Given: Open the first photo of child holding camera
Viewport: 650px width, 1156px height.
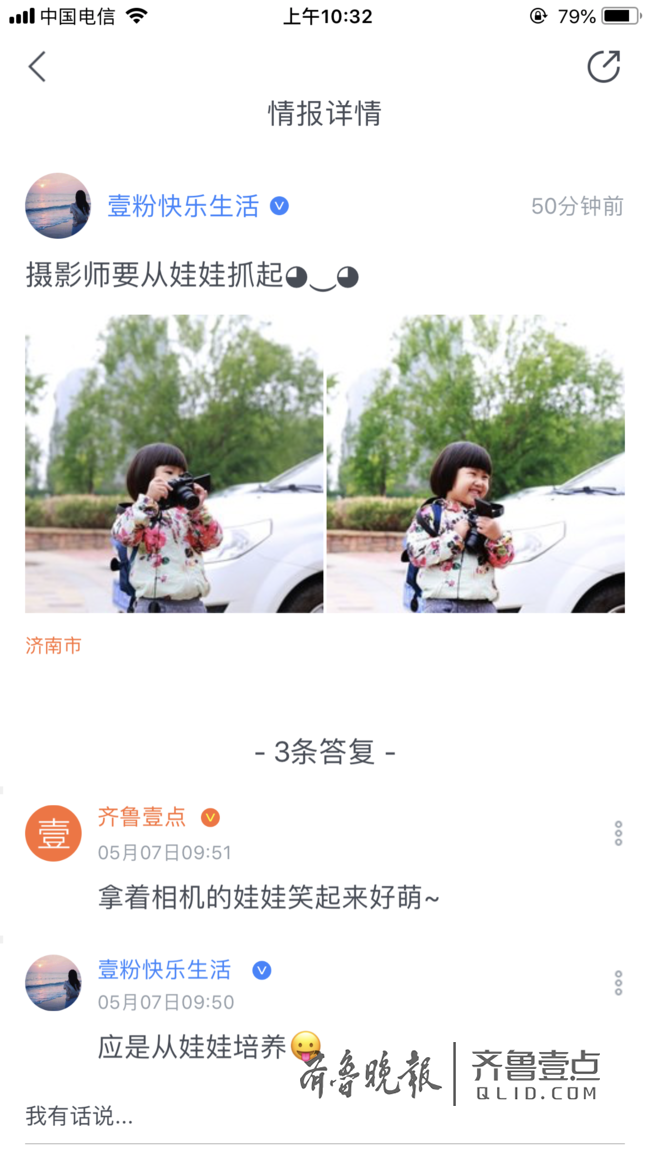Looking at the screenshot, I should (x=174, y=464).
